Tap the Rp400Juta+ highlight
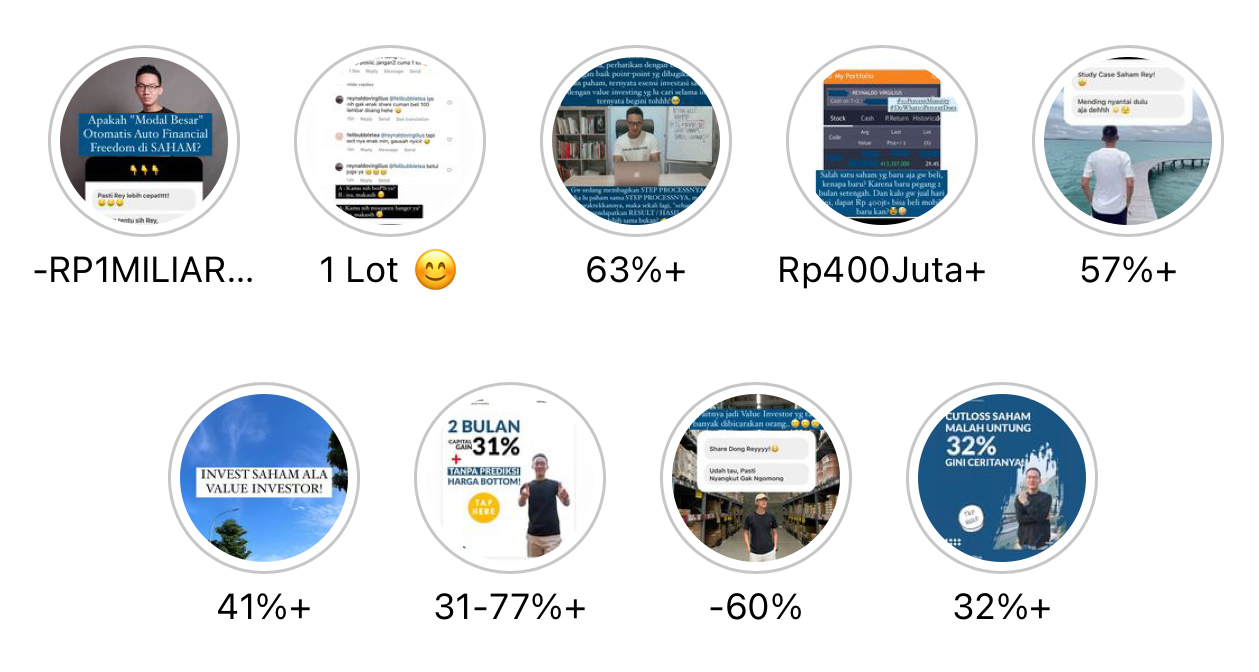Image resolution: width=1259 pixels, height=672 pixels. tap(881, 141)
